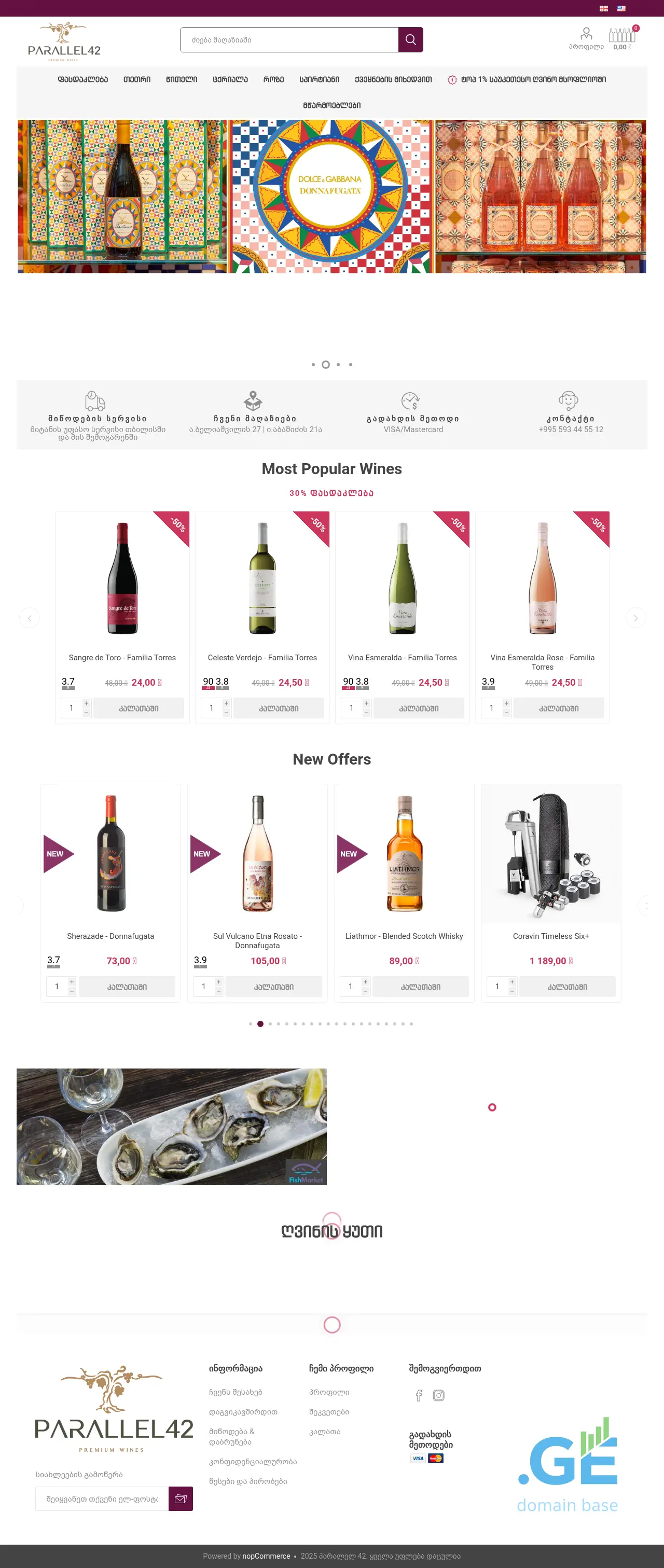Open the ფასდაკლება menu item
Screen dimensions: 664x1568
(x=83, y=79)
